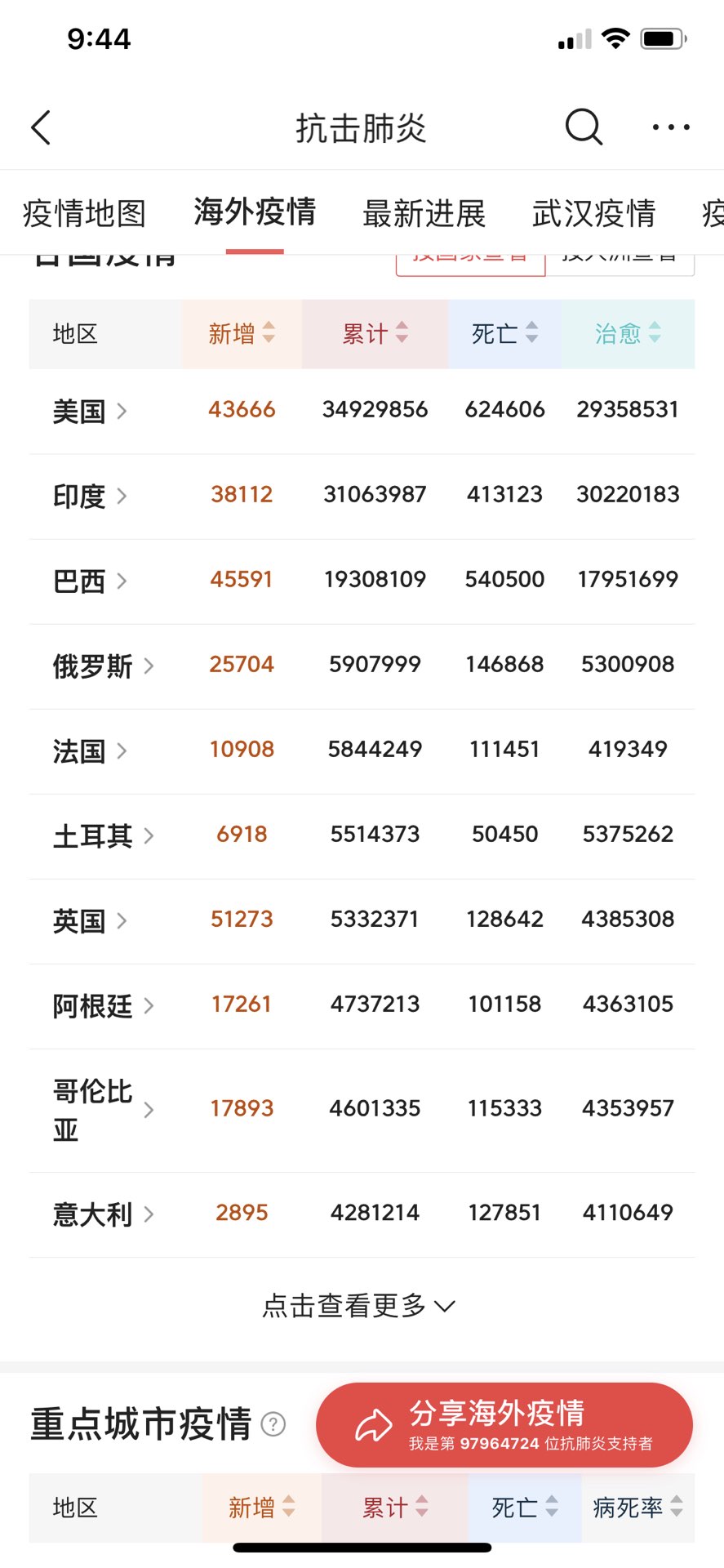Sort countries by 治愈 column
This screenshot has height=1568, width=724.
(628, 333)
